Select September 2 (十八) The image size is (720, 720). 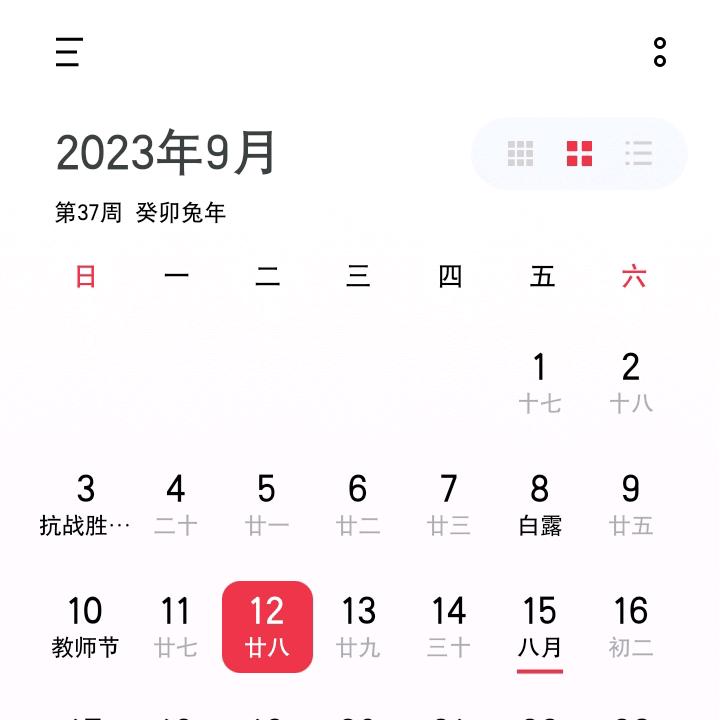pos(631,382)
